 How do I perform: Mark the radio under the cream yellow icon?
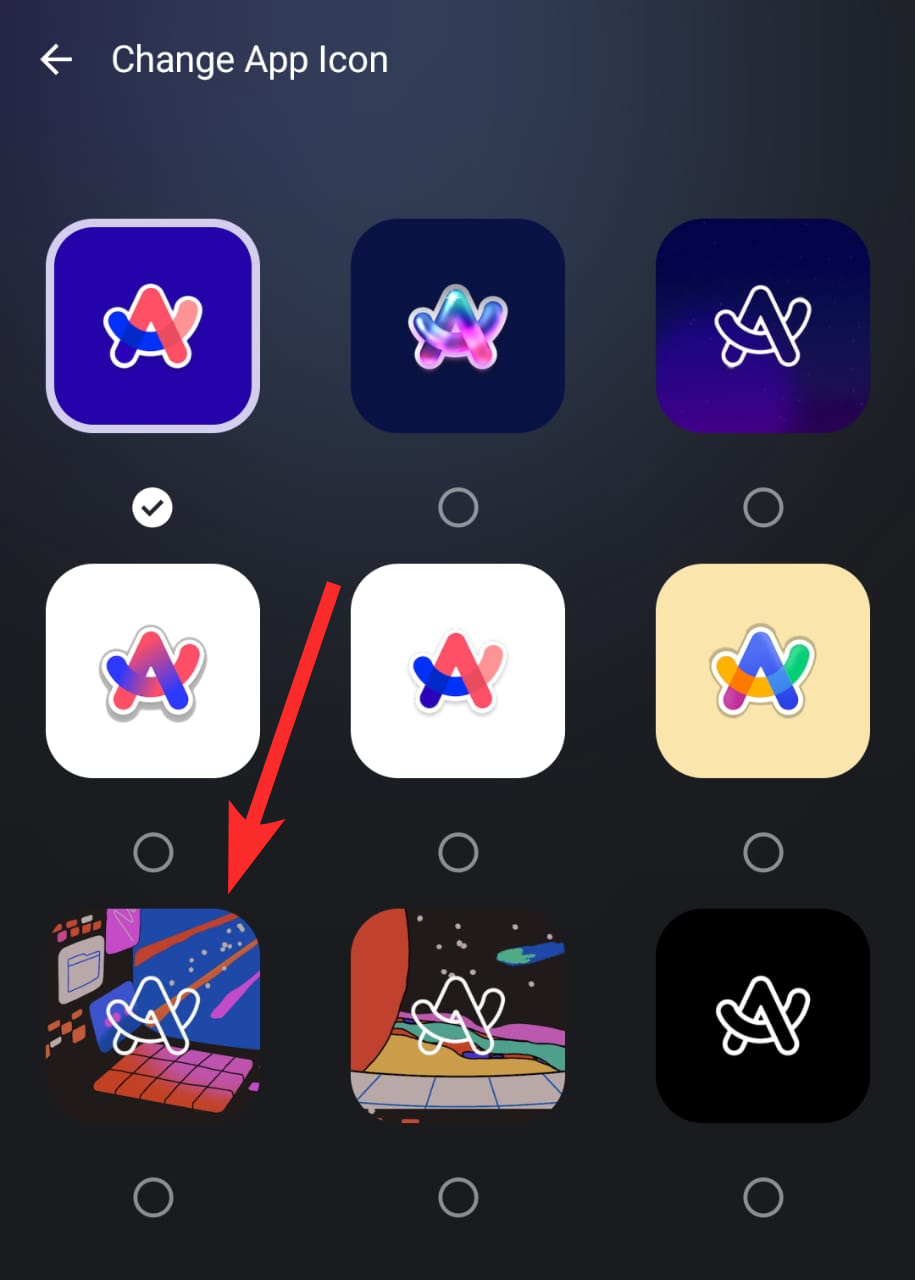point(763,853)
